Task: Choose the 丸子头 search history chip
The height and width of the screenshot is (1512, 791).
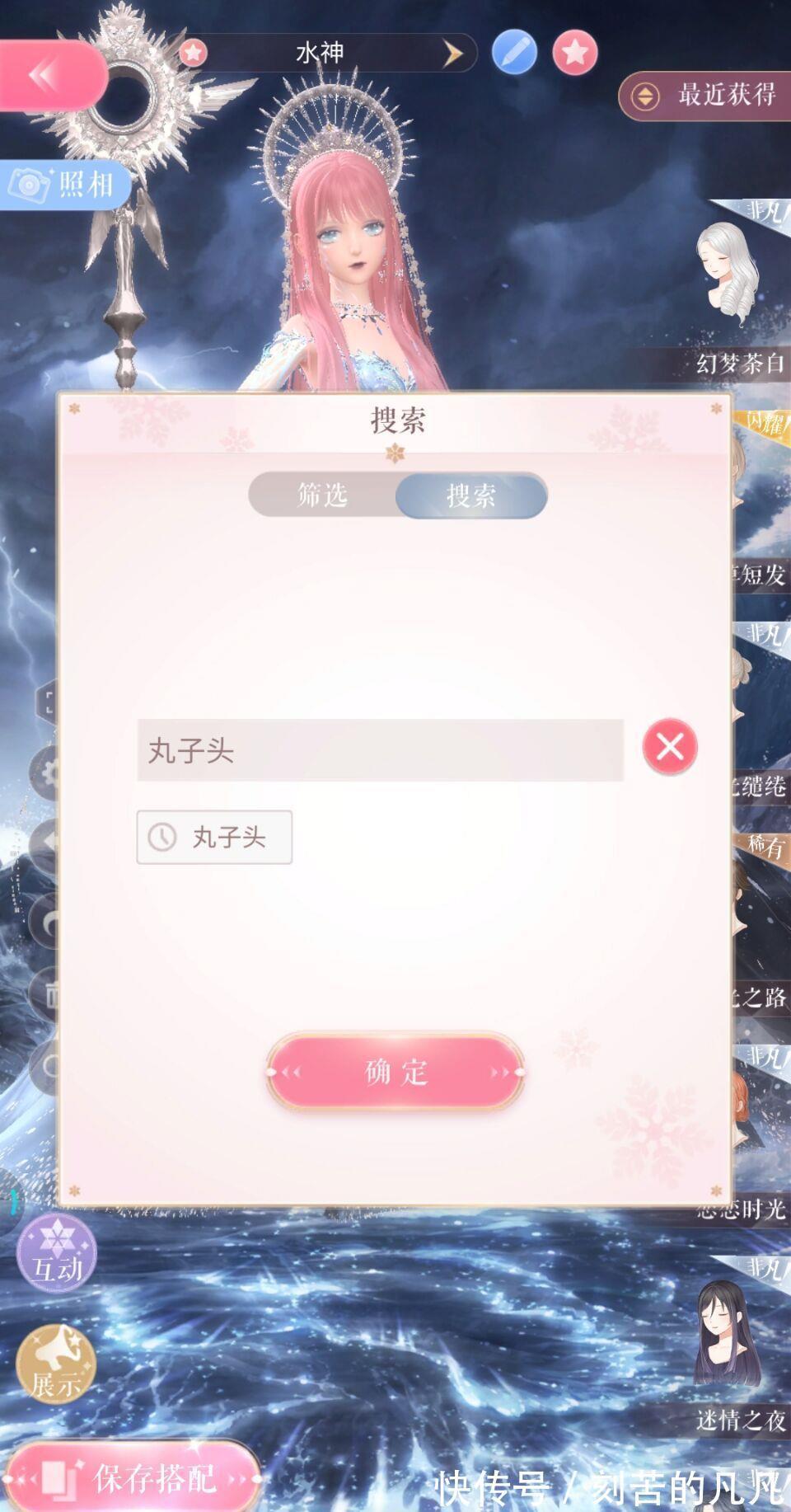Action: point(214,837)
